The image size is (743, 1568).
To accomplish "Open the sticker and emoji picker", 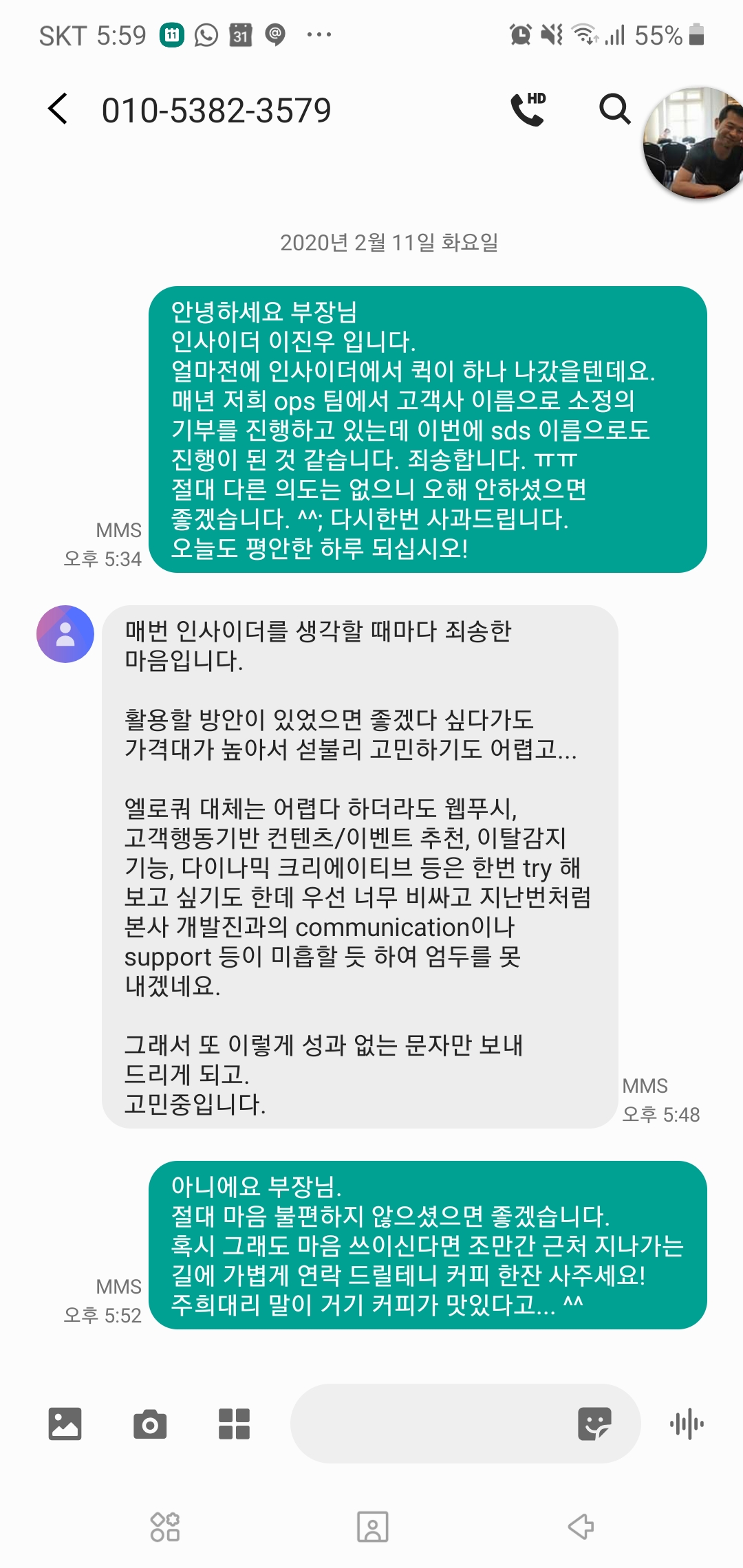I will point(594,1423).
